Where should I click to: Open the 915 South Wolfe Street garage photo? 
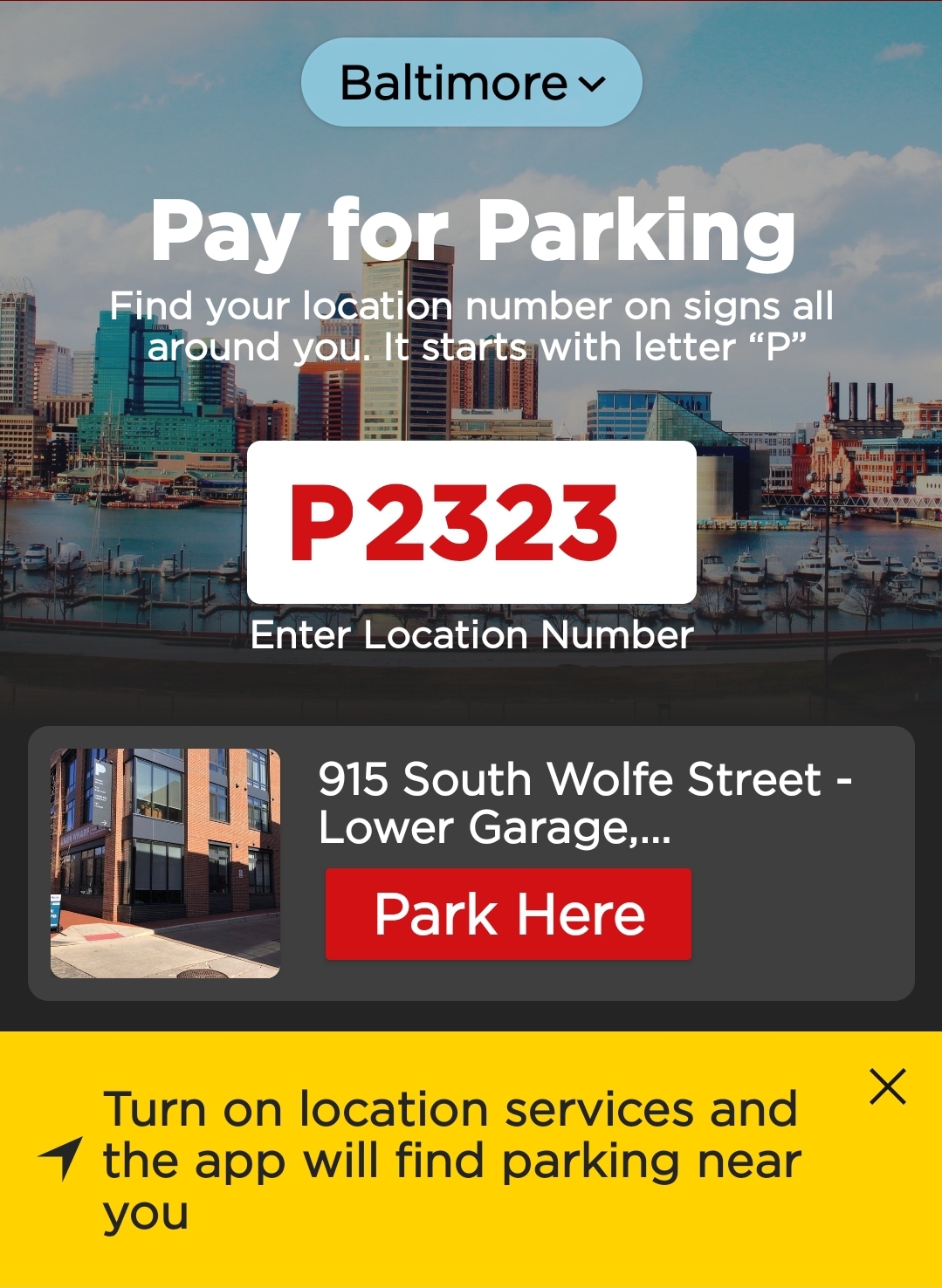[165, 862]
